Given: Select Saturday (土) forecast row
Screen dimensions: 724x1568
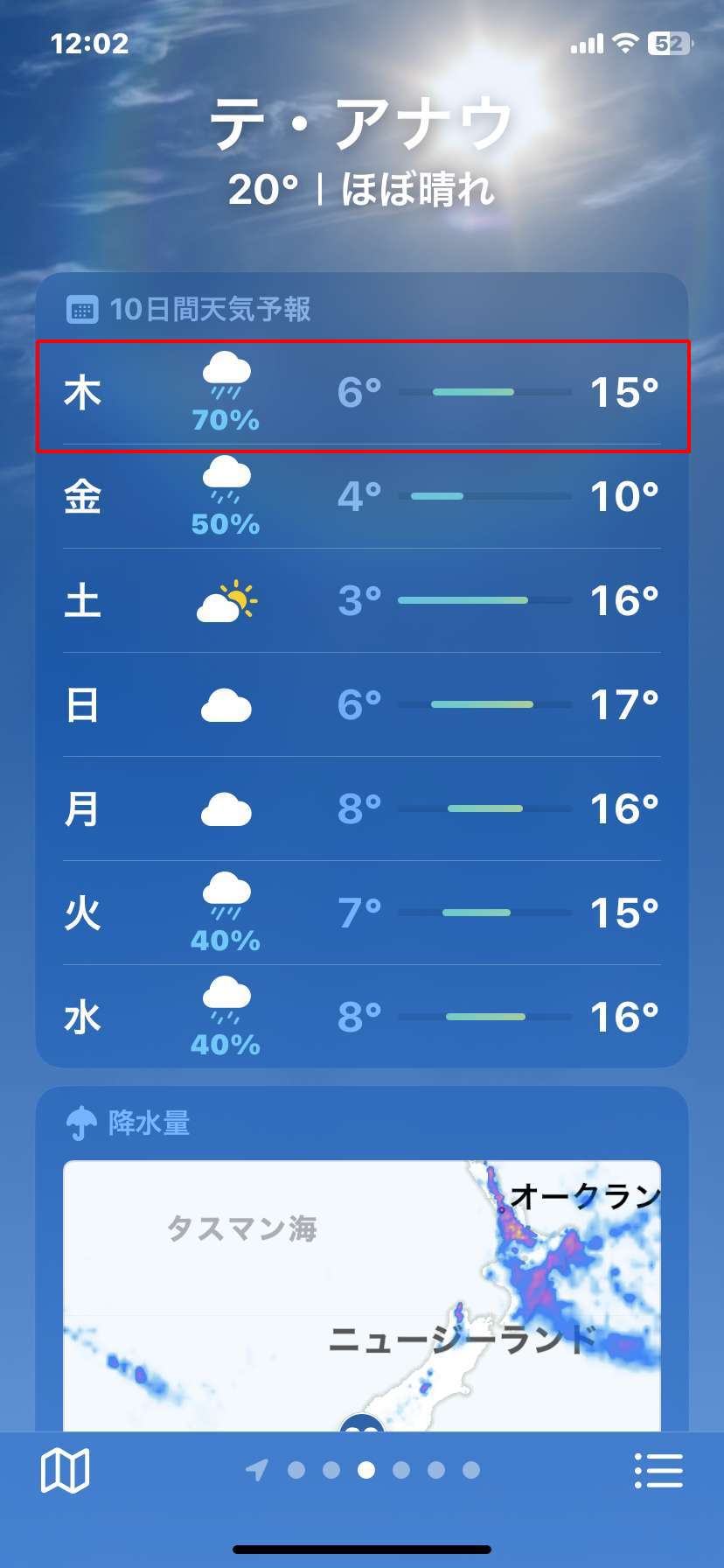Looking at the screenshot, I should (x=362, y=601).
